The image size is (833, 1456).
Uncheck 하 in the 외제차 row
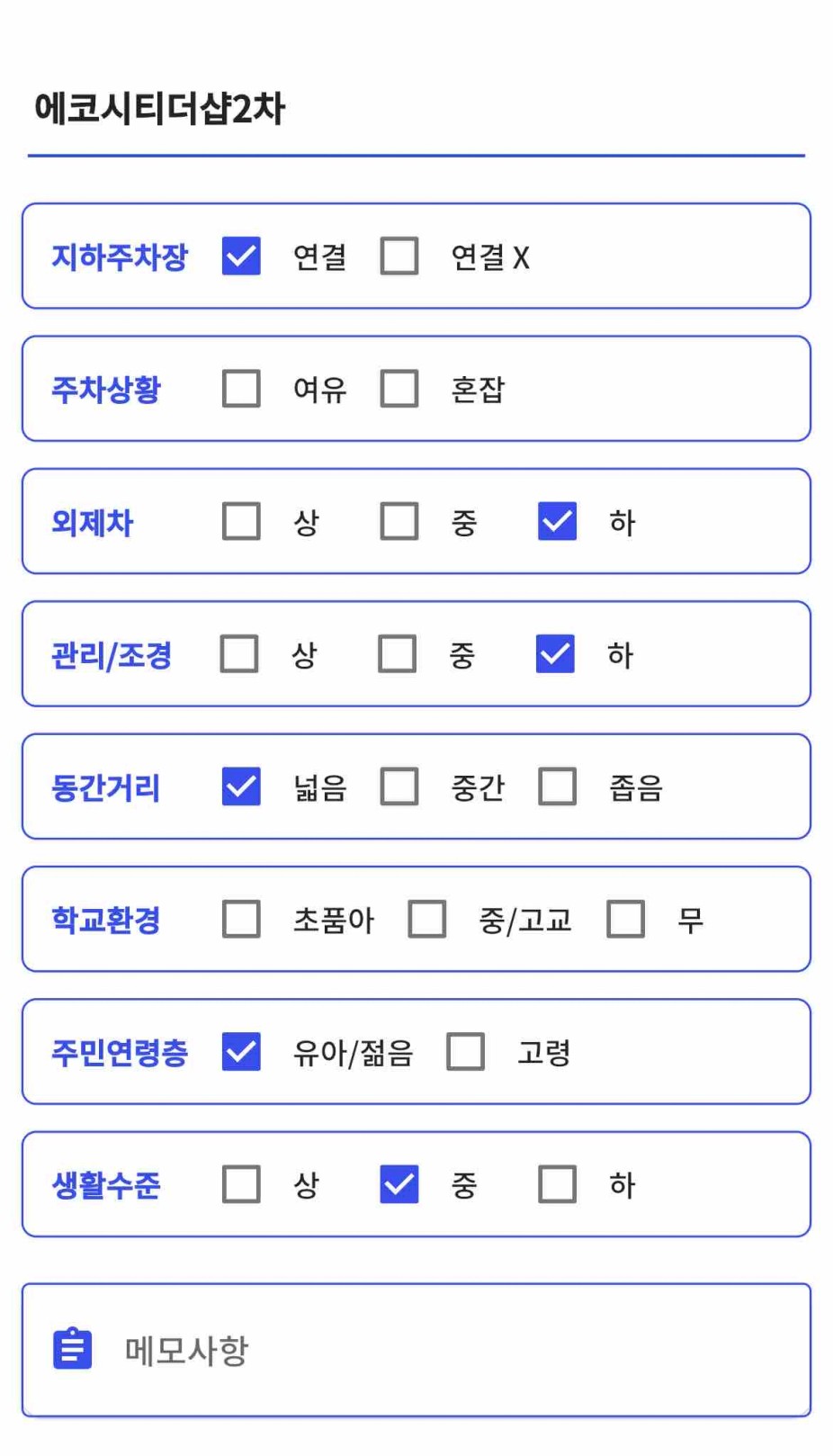[558, 521]
